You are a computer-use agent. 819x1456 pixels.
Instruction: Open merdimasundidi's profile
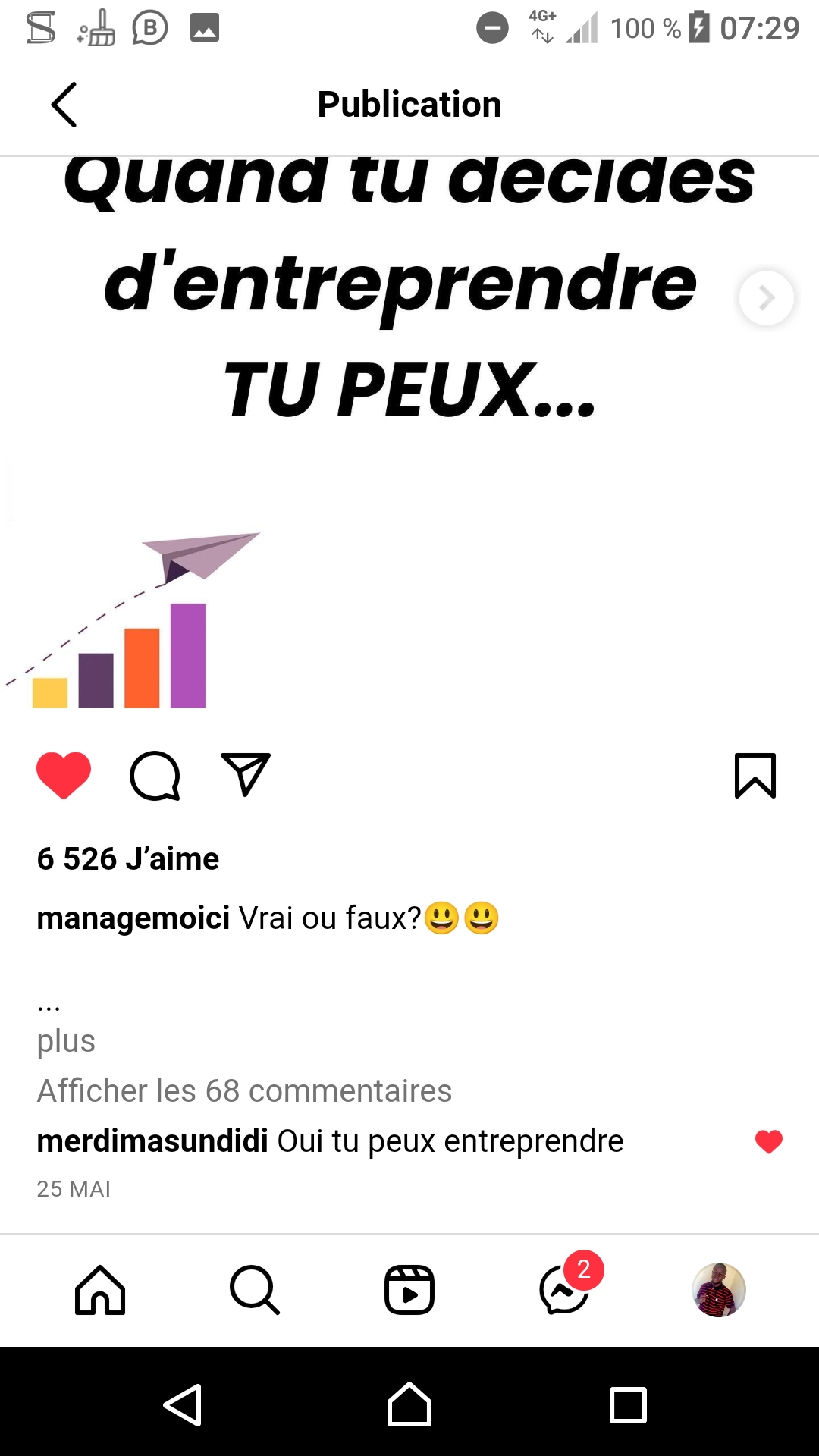tap(152, 1141)
